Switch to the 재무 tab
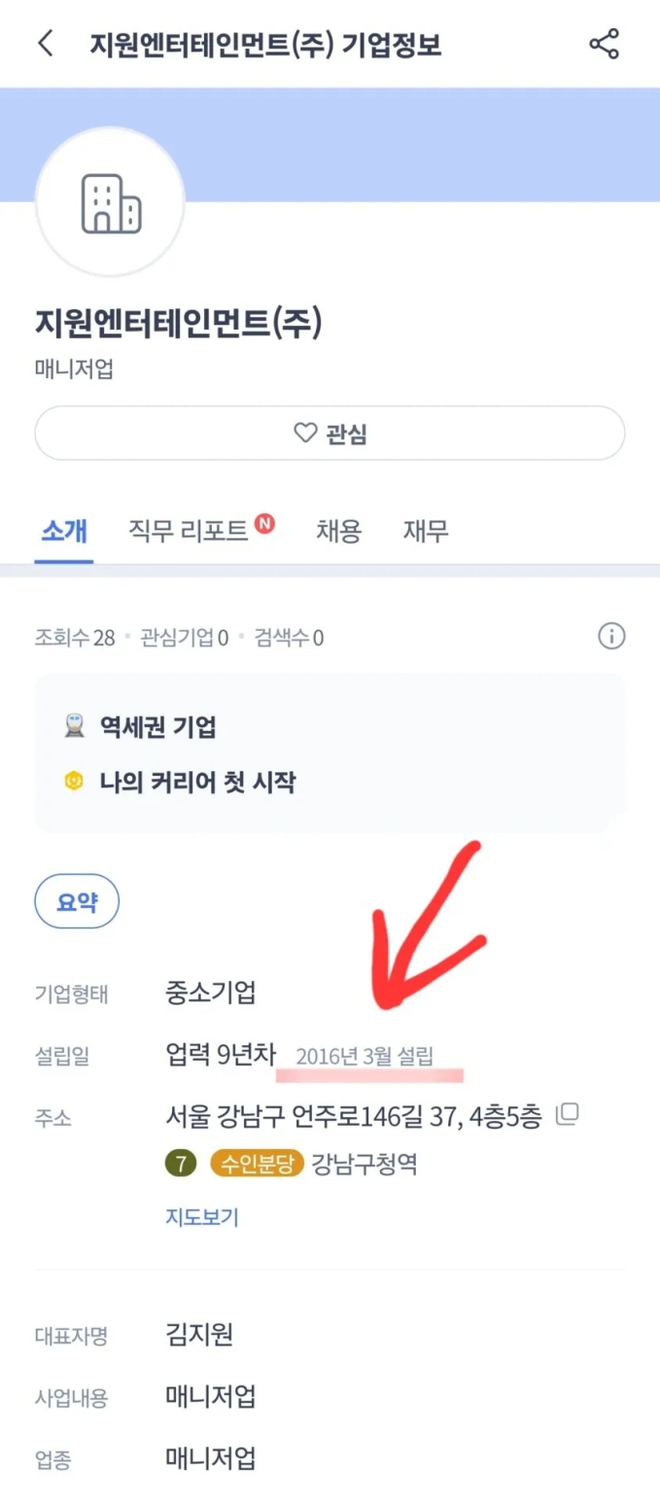The image size is (660, 1503). 426,530
